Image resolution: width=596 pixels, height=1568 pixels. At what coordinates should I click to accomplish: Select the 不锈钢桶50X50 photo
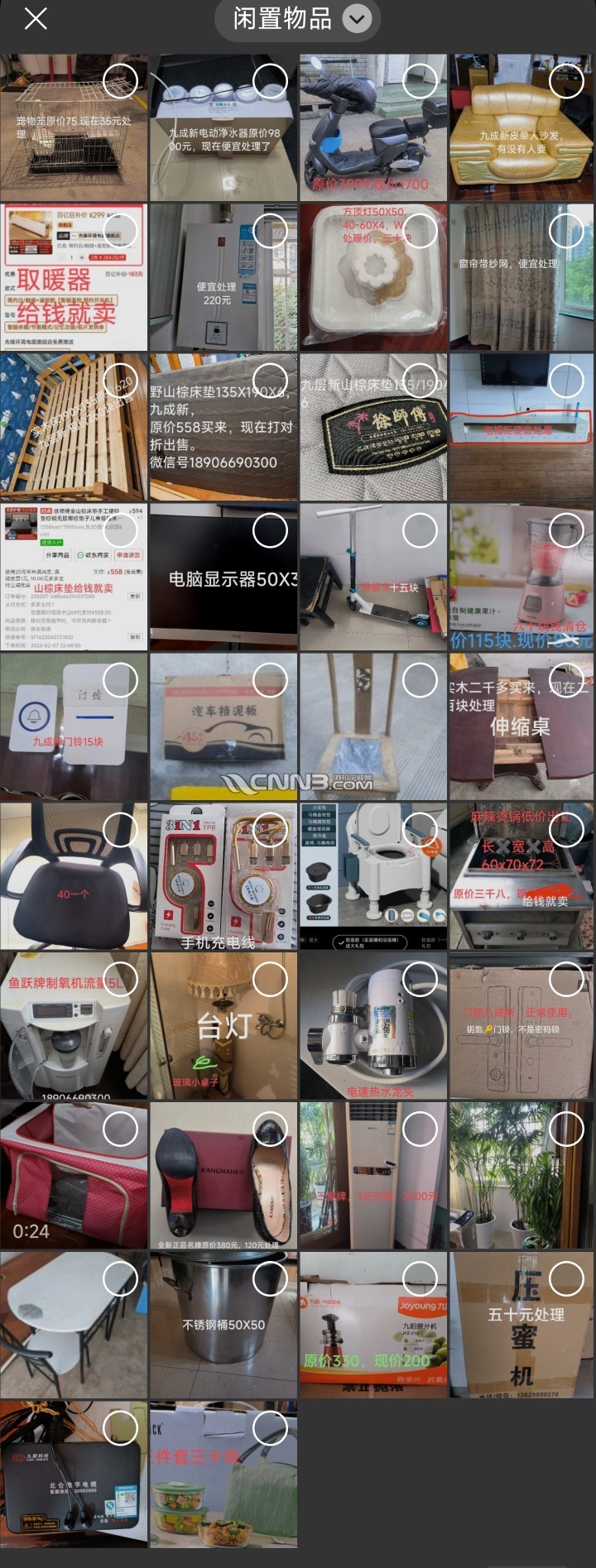click(x=270, y=1279)
